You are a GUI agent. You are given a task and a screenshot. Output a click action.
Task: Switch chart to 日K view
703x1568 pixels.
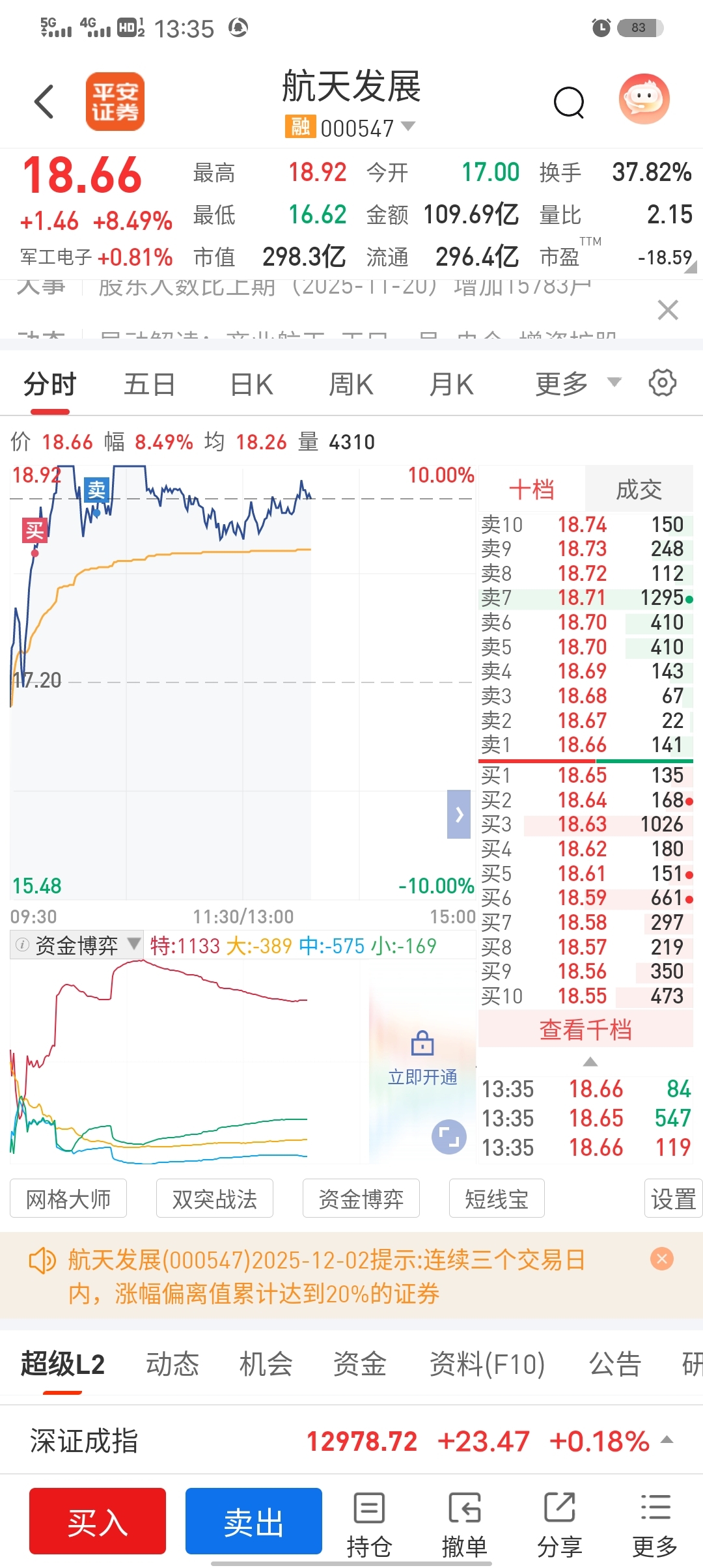click(x=251, y=384)
